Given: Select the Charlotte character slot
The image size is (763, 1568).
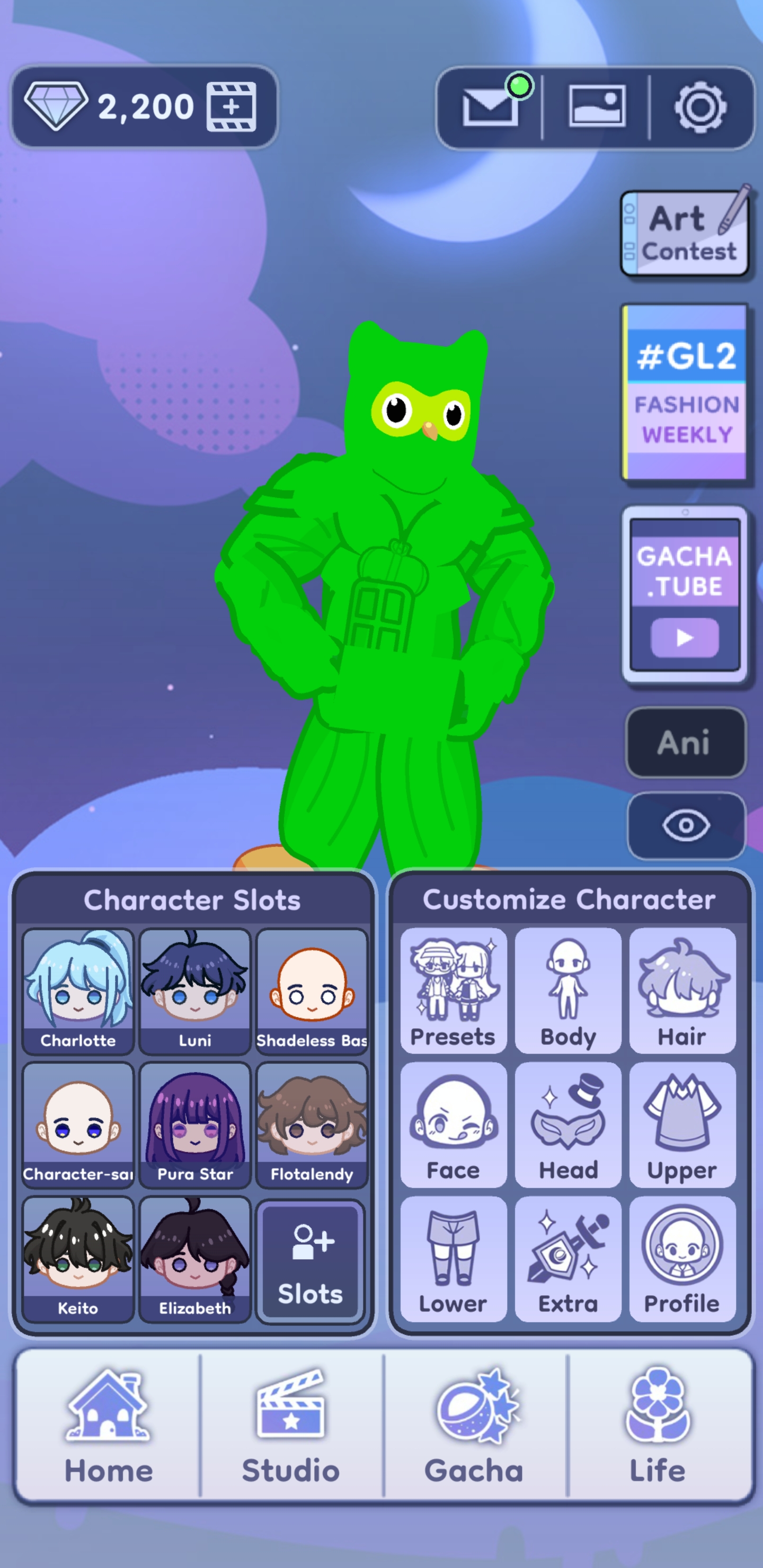Looking at the screenshot, I should tap(78, 991).
